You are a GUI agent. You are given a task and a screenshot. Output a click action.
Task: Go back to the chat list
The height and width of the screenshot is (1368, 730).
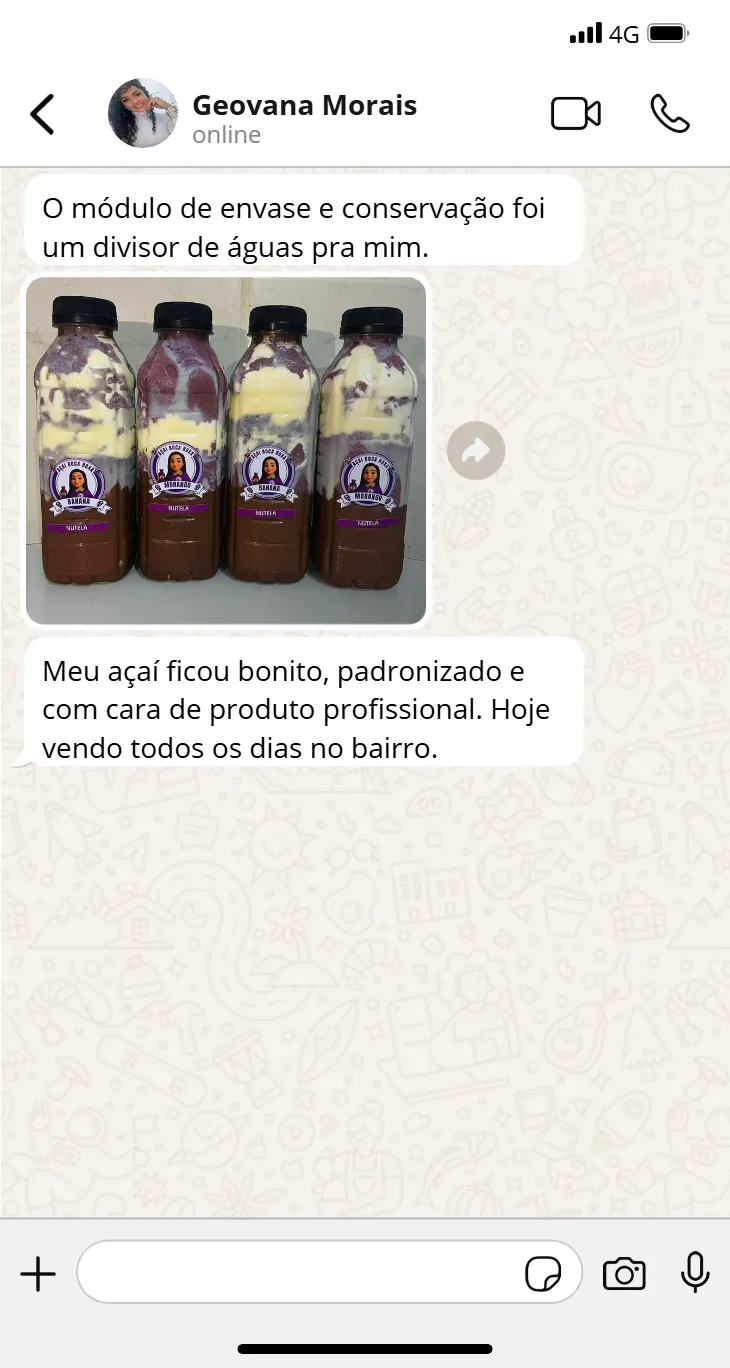42,115
